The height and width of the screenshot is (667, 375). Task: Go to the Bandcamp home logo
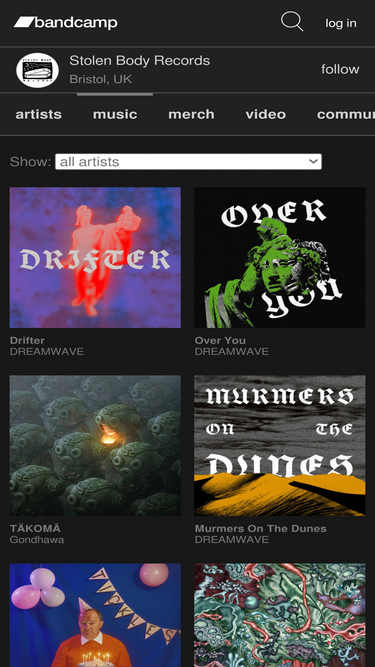(65, 23)
